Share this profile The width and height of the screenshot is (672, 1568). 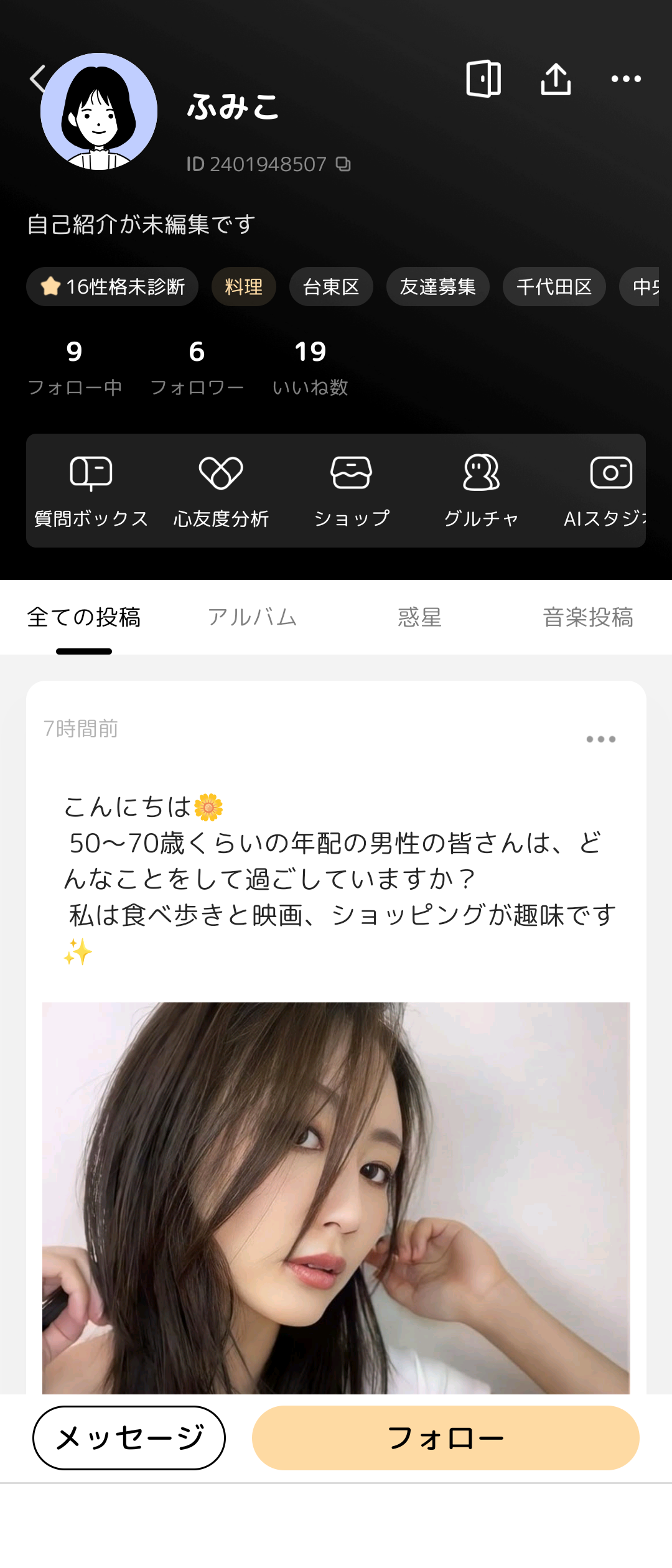(556, 79)
